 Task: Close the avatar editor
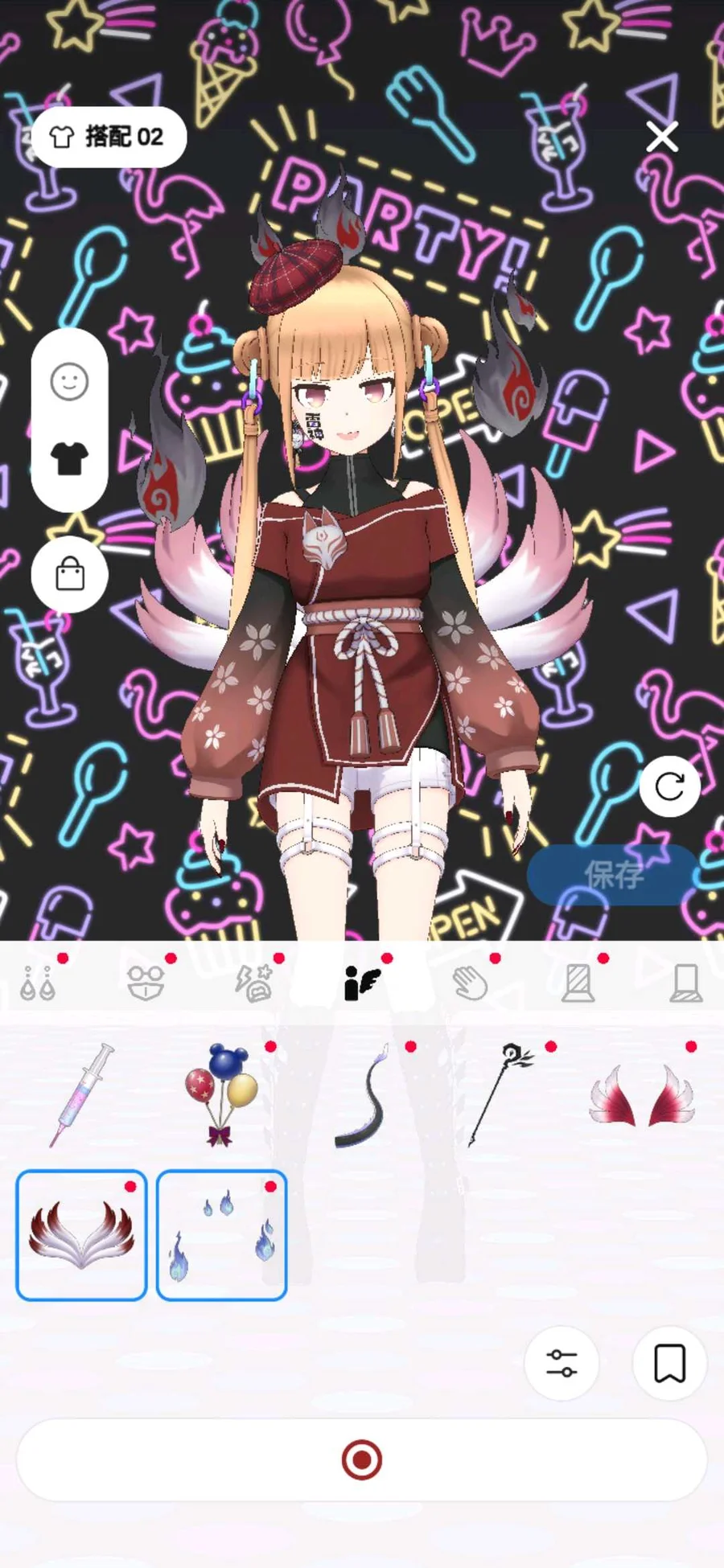click(x=662, y=137)
